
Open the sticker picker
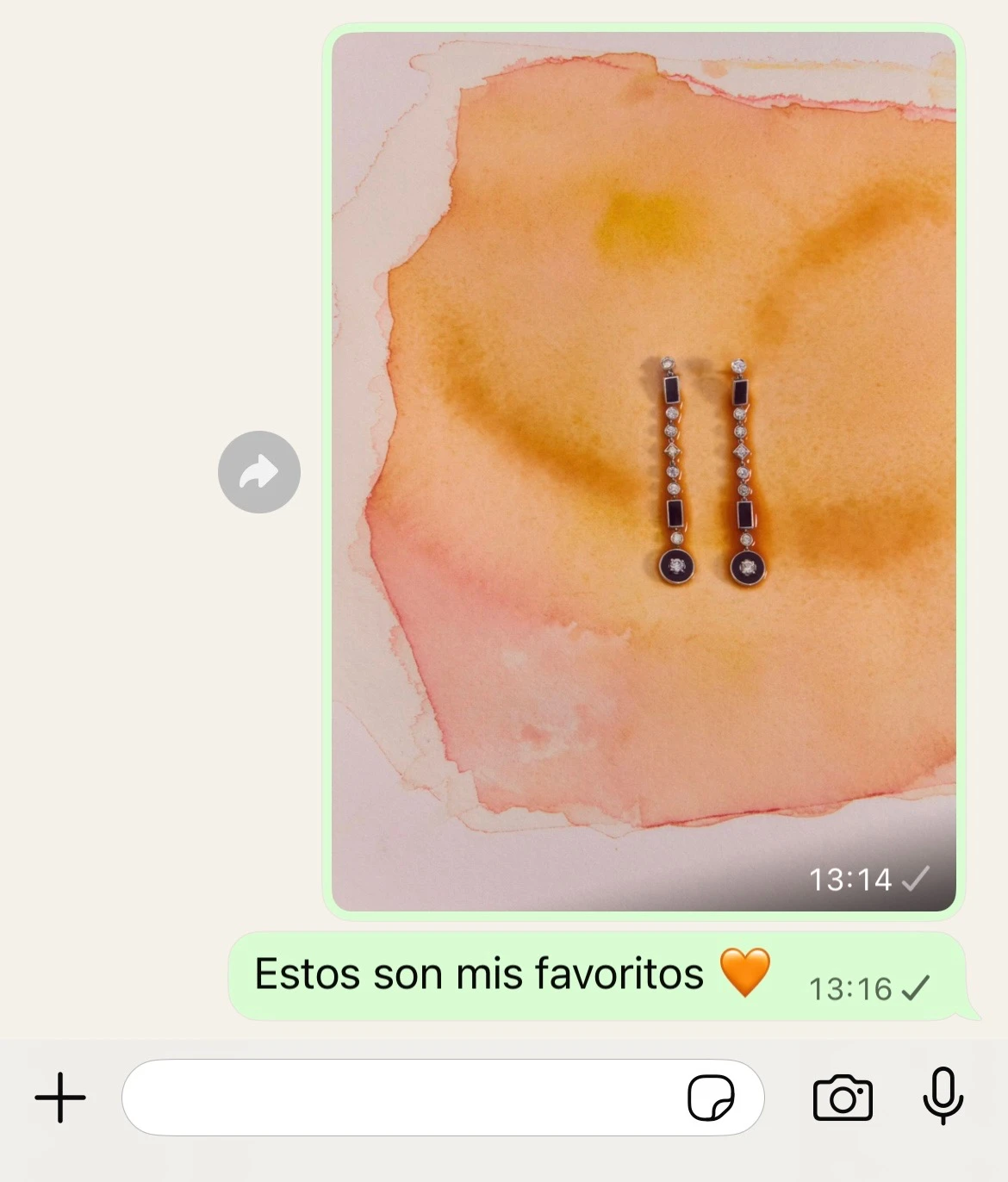[x=711, y=1098]
